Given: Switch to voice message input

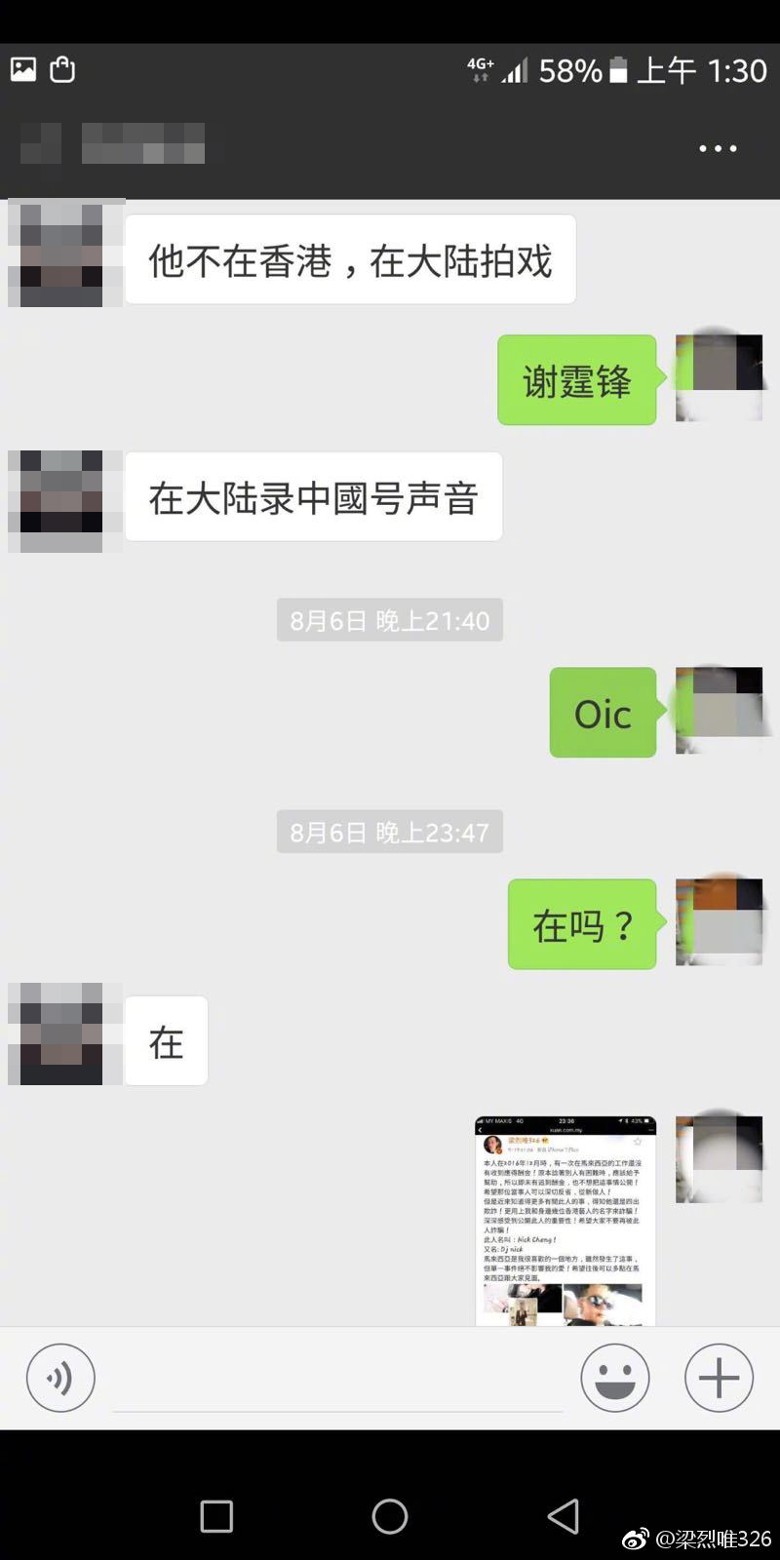Looking at the screenshot, I should point(61,1377).
